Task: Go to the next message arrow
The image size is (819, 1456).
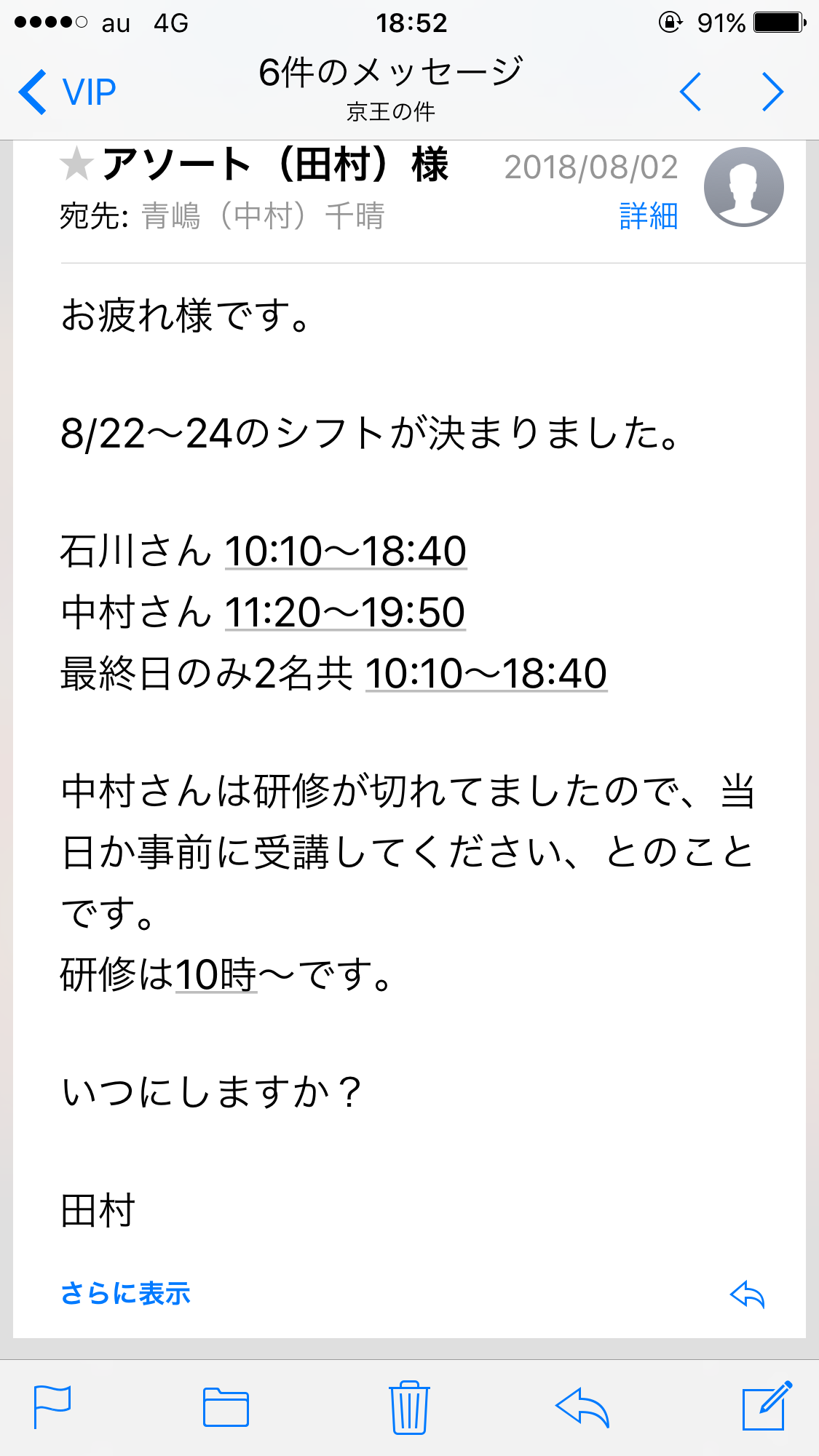Action: click(772, 92)
